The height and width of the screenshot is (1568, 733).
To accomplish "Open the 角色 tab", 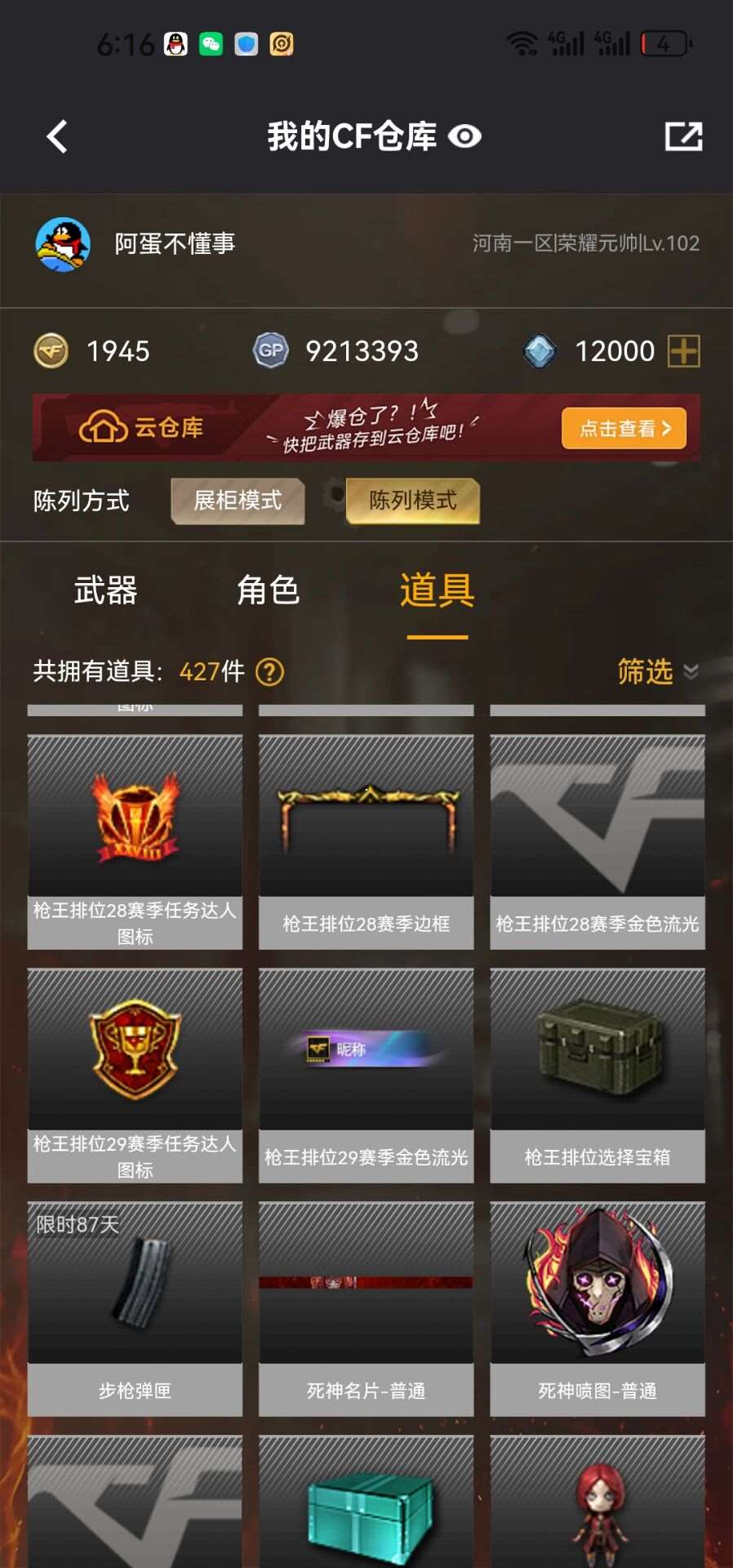I will [x=268, y=590].
